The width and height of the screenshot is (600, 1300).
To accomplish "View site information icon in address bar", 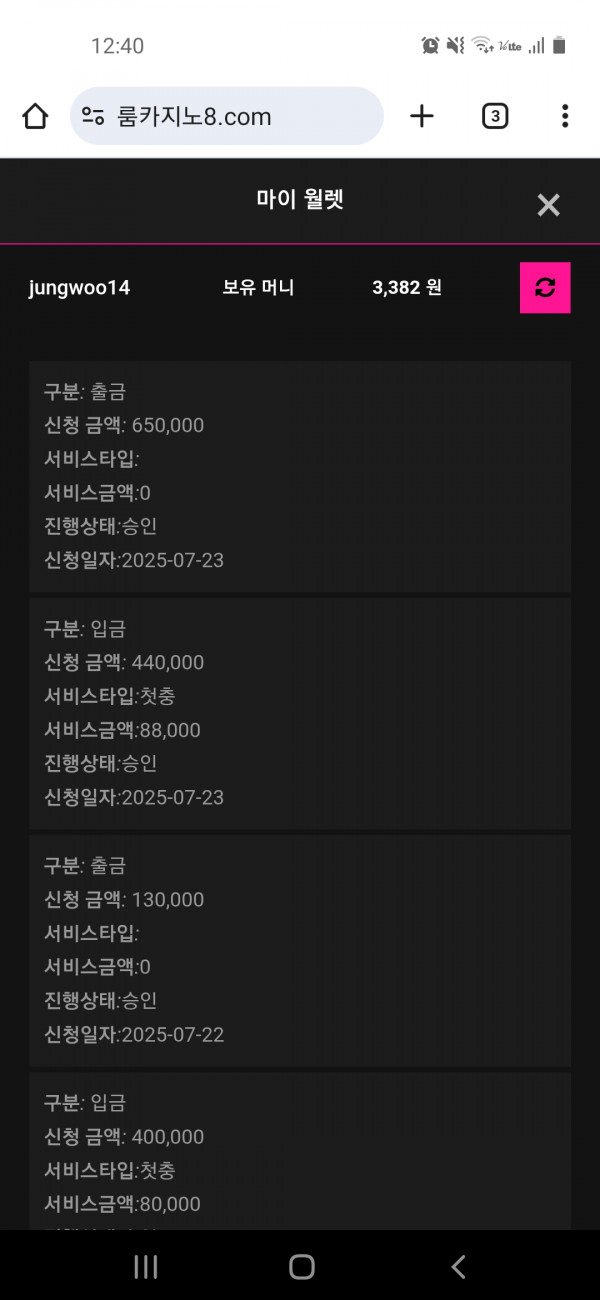I will [94, 116].
